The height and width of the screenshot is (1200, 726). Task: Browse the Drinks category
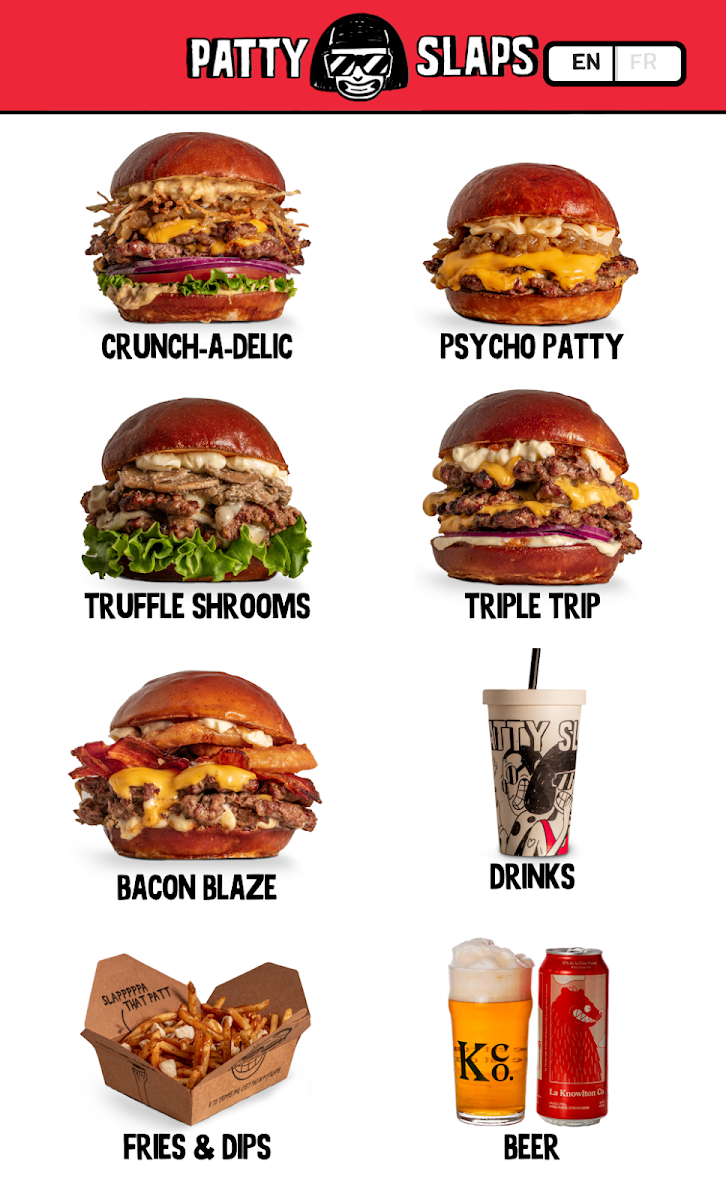[x=532, y=772]
